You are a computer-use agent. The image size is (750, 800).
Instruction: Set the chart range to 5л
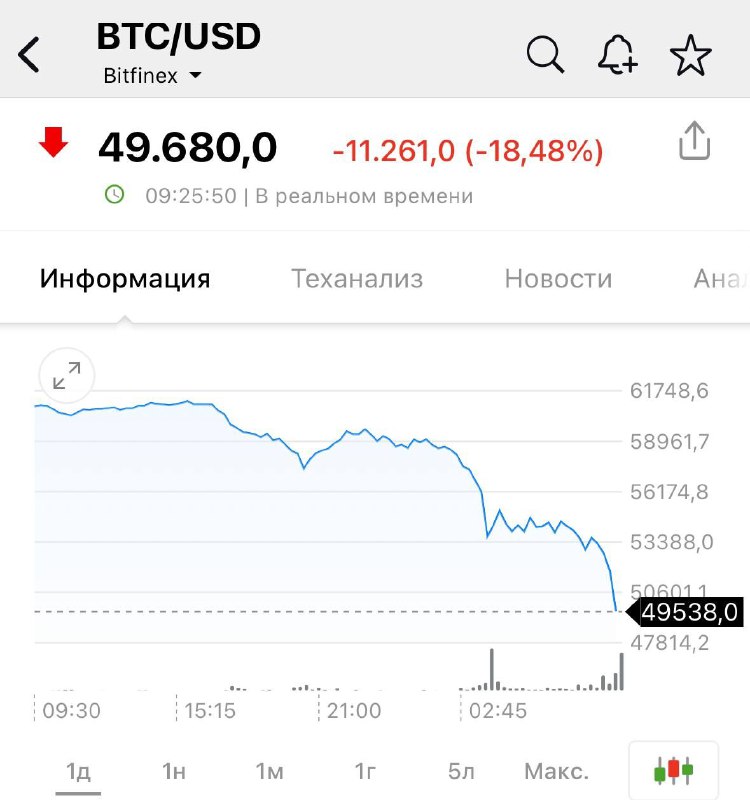(x=461, y=771)
